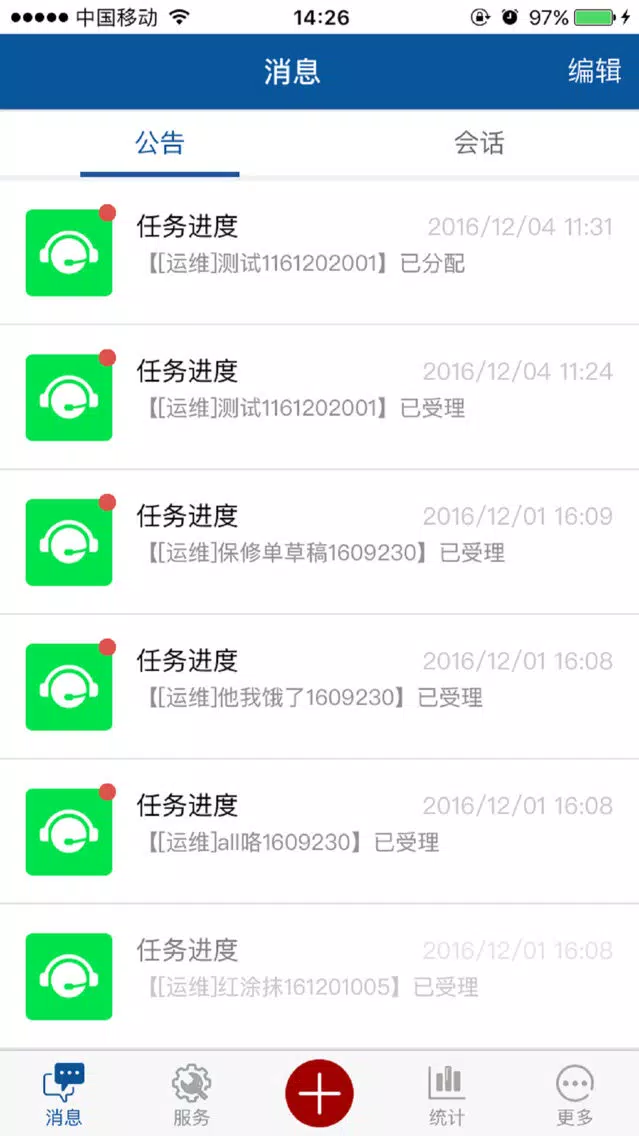639x1136 pixels.
Task: Open the 测试1161202001 已受理 notice
Action: [320, 397]
